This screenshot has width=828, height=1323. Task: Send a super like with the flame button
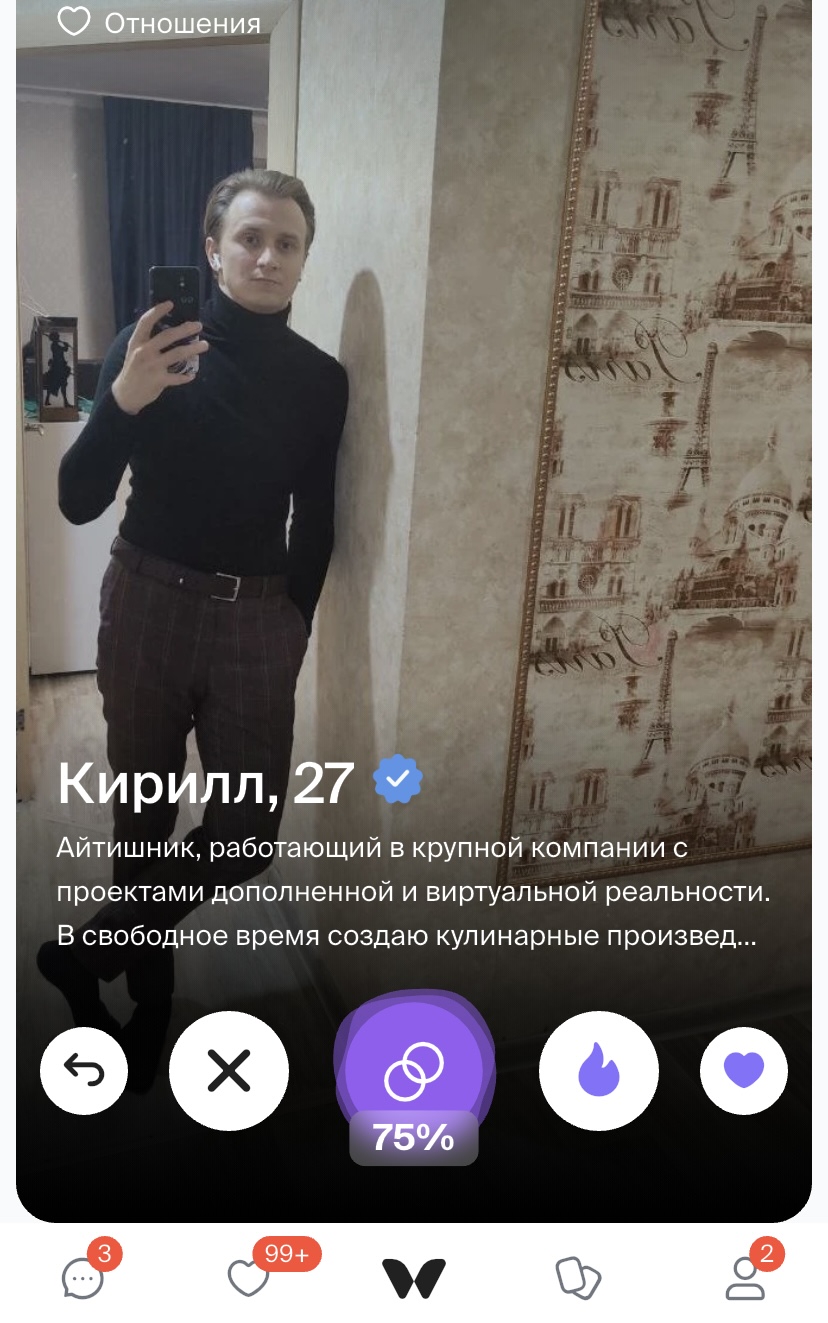pos(599,1072)
